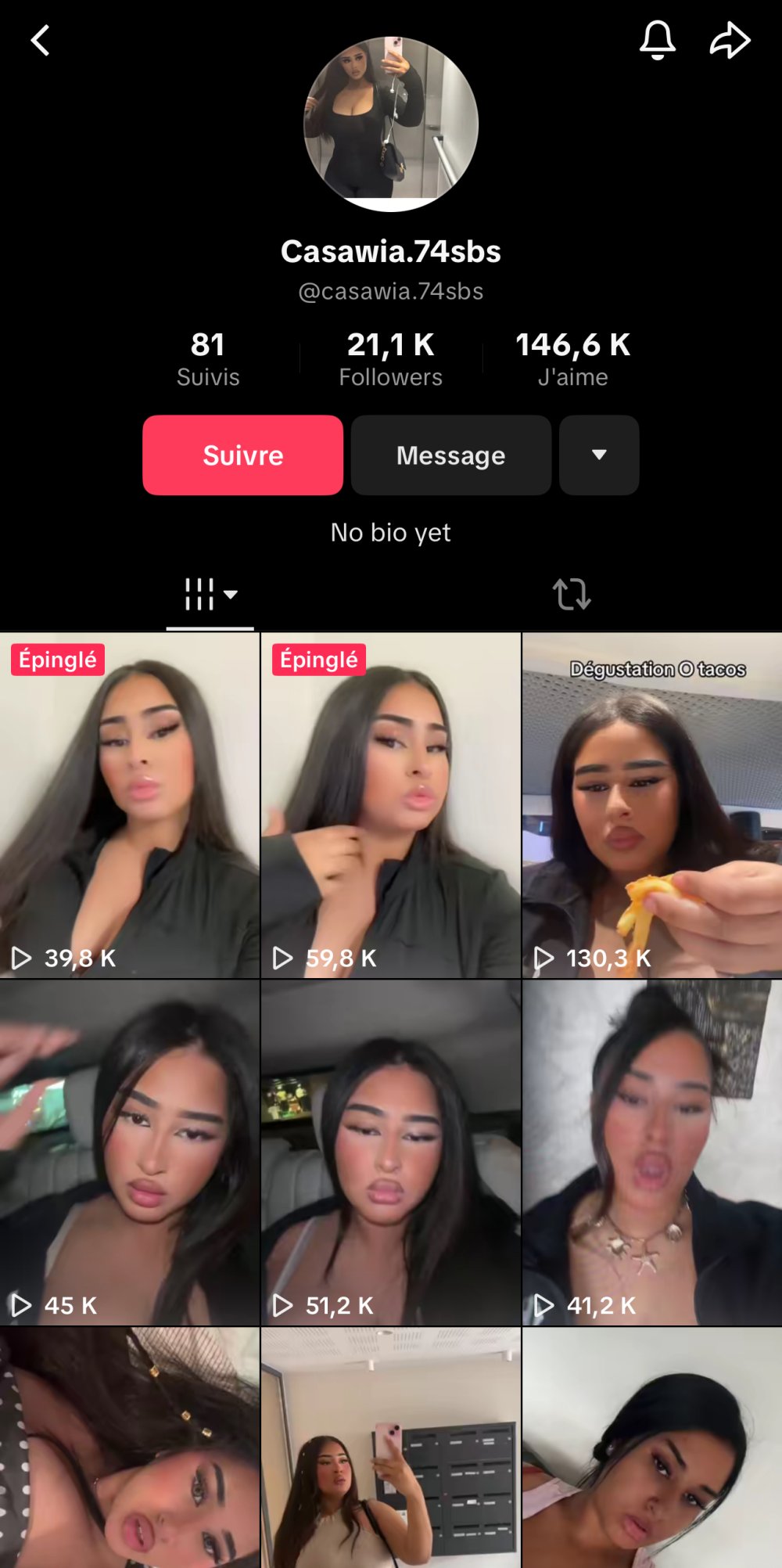The image size is (782, 1568).
Task: Open the mirror selfie video by the mailboxes
Action: pyautogui.click(x=391, y=1448)
